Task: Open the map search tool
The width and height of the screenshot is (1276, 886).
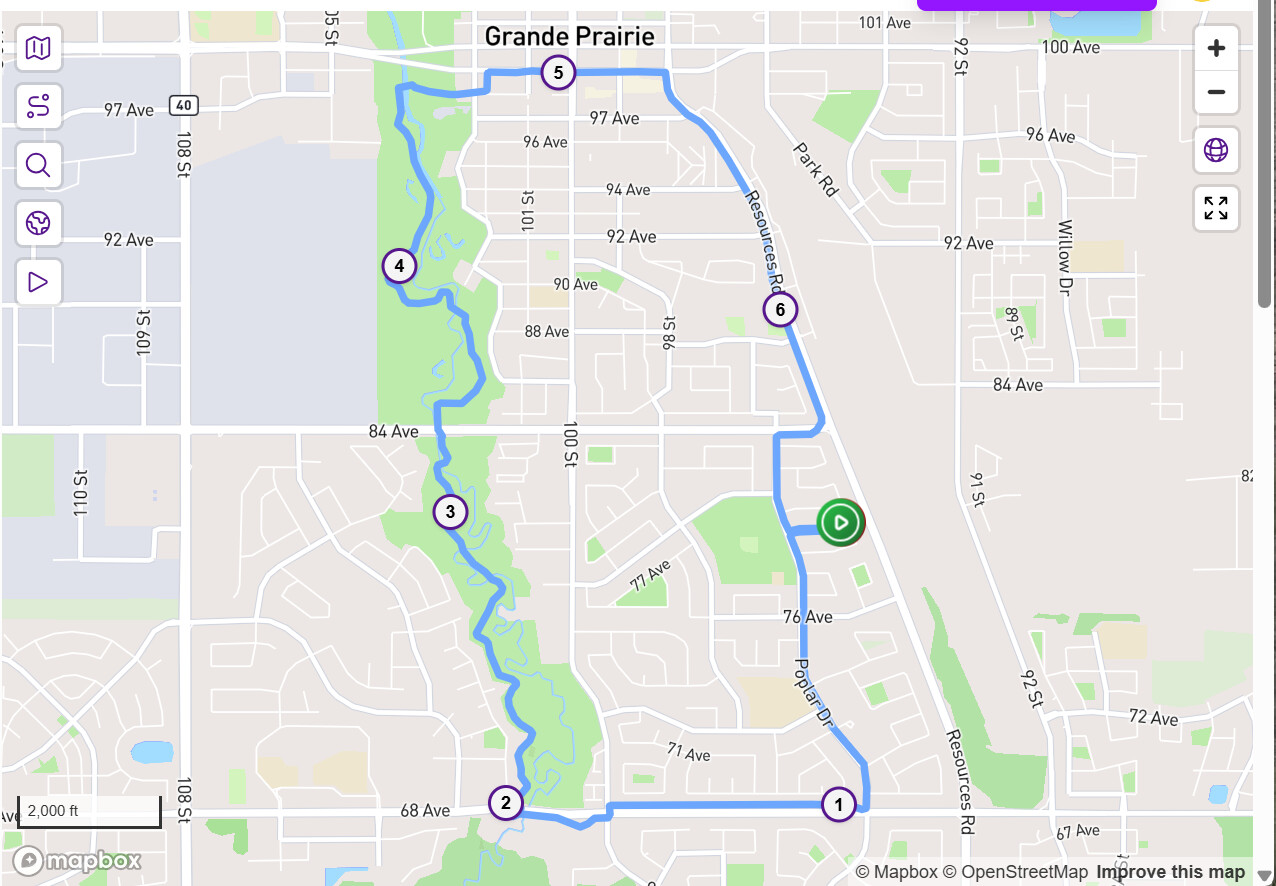Action: pos(38,165)
